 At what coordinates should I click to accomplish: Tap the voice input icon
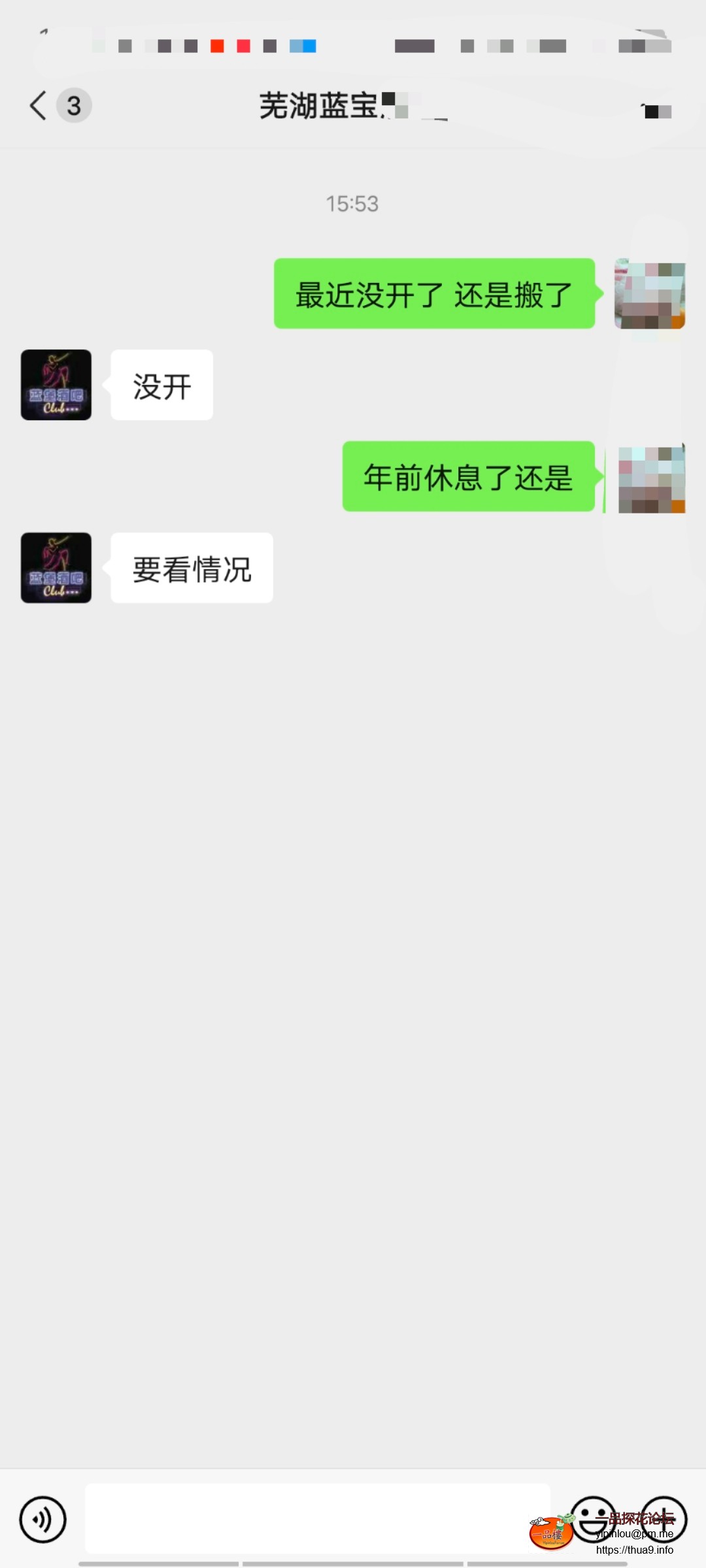pos(42,1519)
